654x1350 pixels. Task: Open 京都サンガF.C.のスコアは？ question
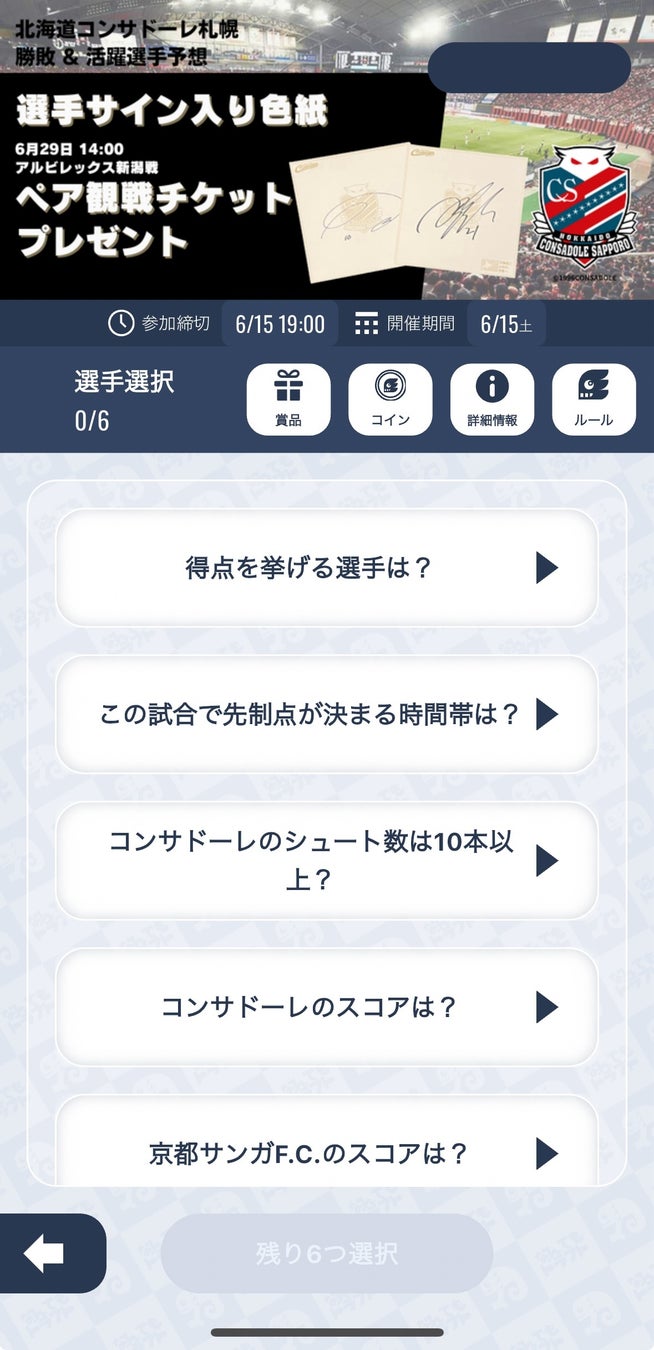[x=326, y=1152]
